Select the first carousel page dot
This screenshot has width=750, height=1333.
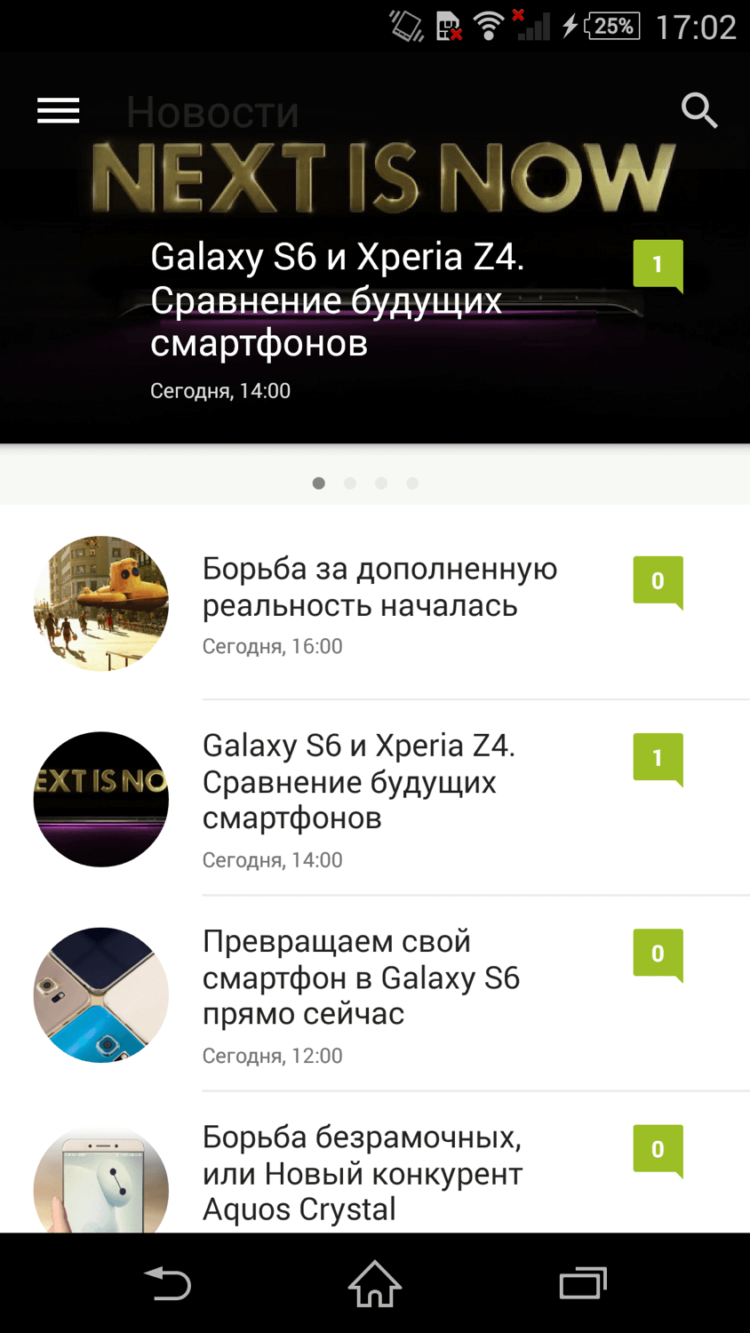pyautogui.click(x=318, y=483)
